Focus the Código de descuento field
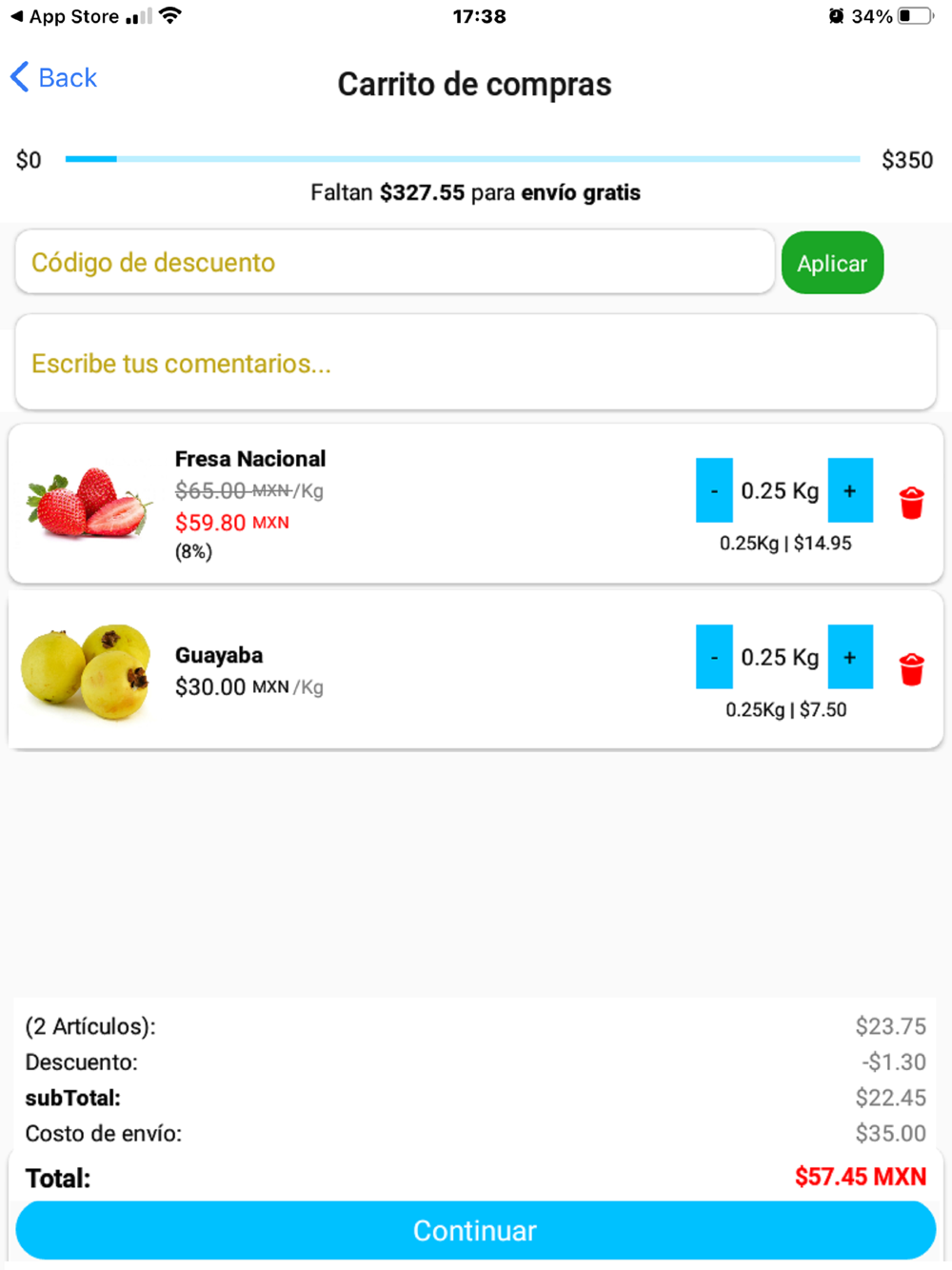The width and height of the screenshot is (952, 1270). (x=394, y=262)
